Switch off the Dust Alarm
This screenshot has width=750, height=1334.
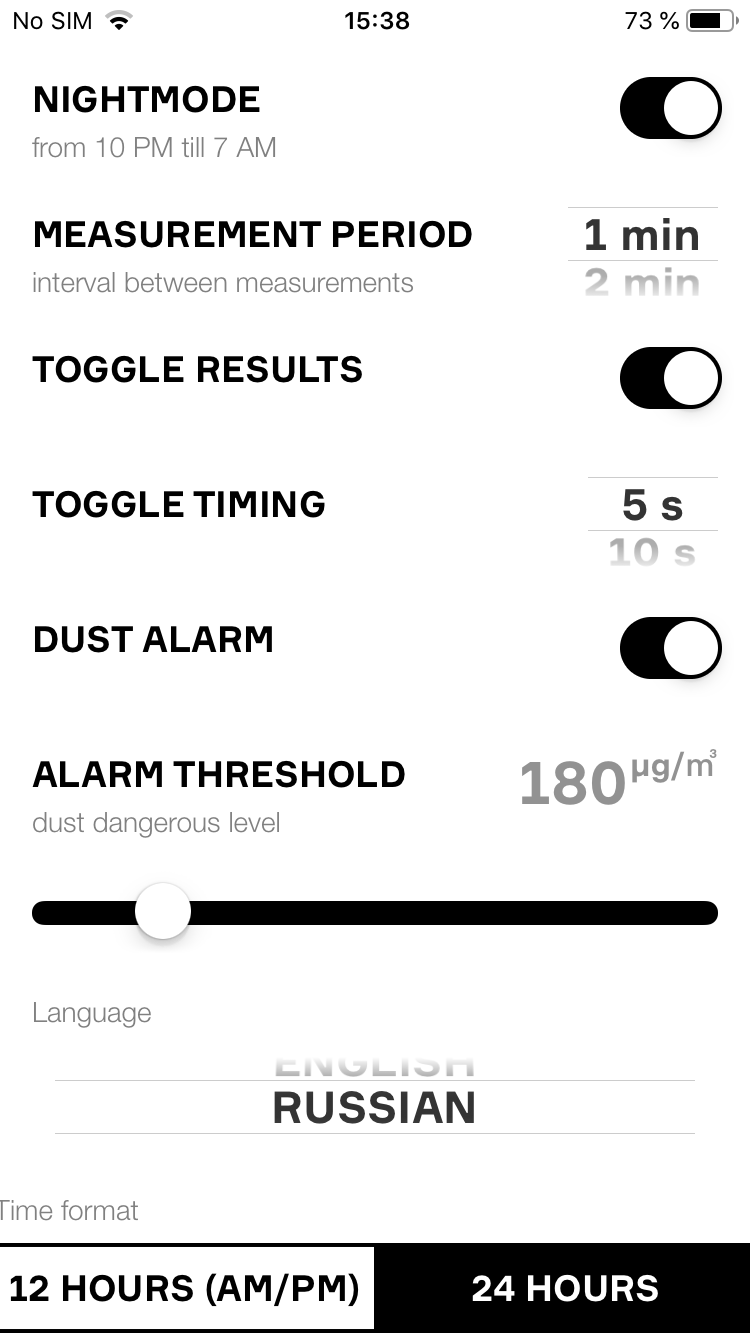click(670, 647)
